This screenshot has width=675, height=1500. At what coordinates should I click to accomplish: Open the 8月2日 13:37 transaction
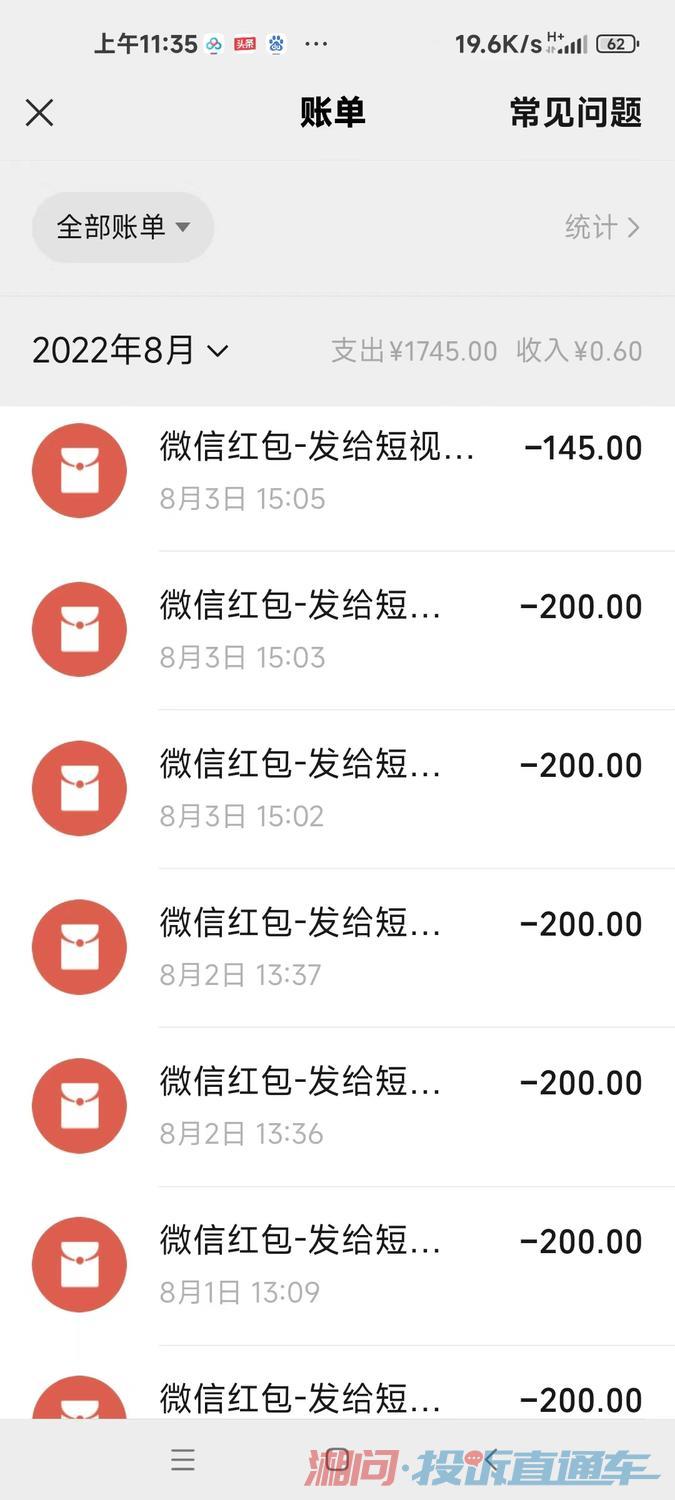pos(337,948)
